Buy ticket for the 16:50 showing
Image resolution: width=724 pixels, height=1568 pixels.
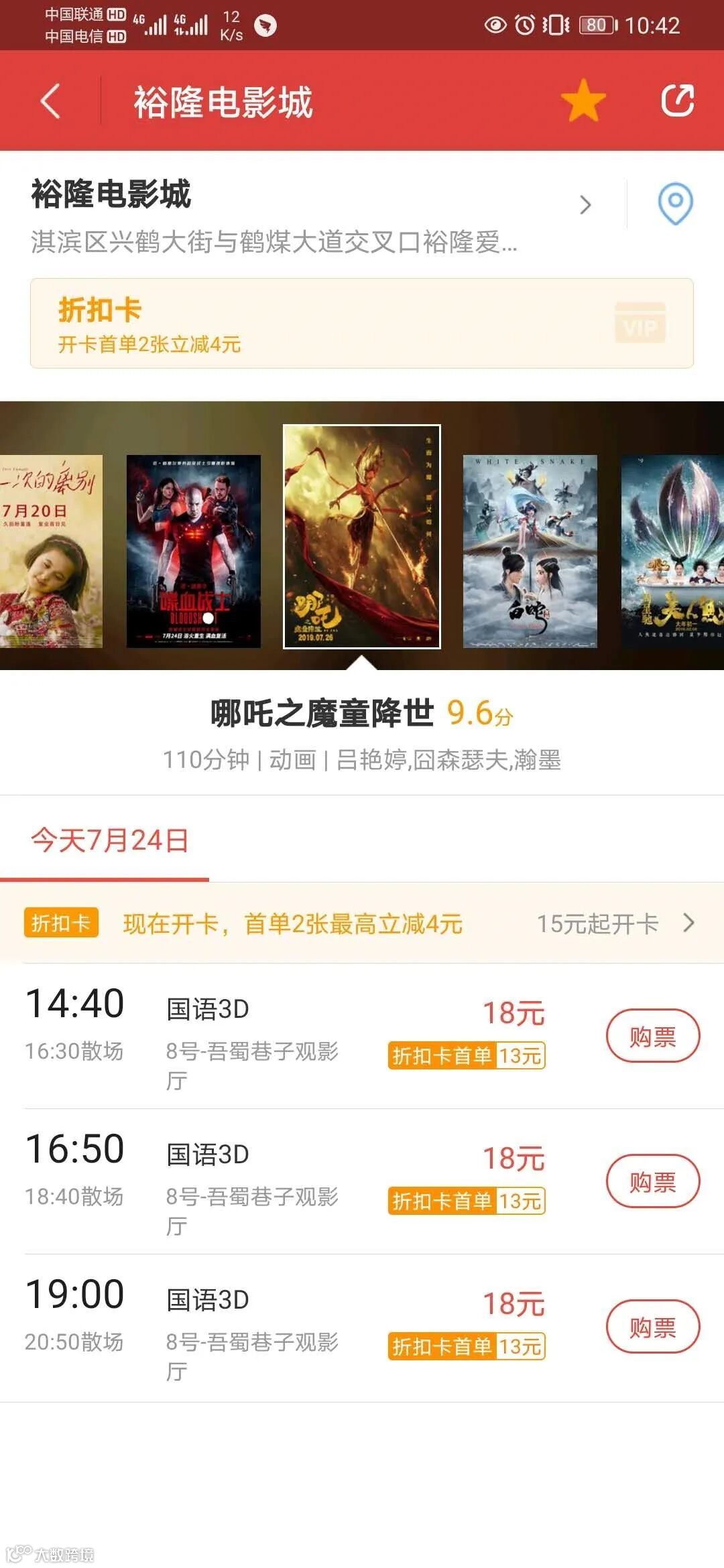pos(652,1181)
